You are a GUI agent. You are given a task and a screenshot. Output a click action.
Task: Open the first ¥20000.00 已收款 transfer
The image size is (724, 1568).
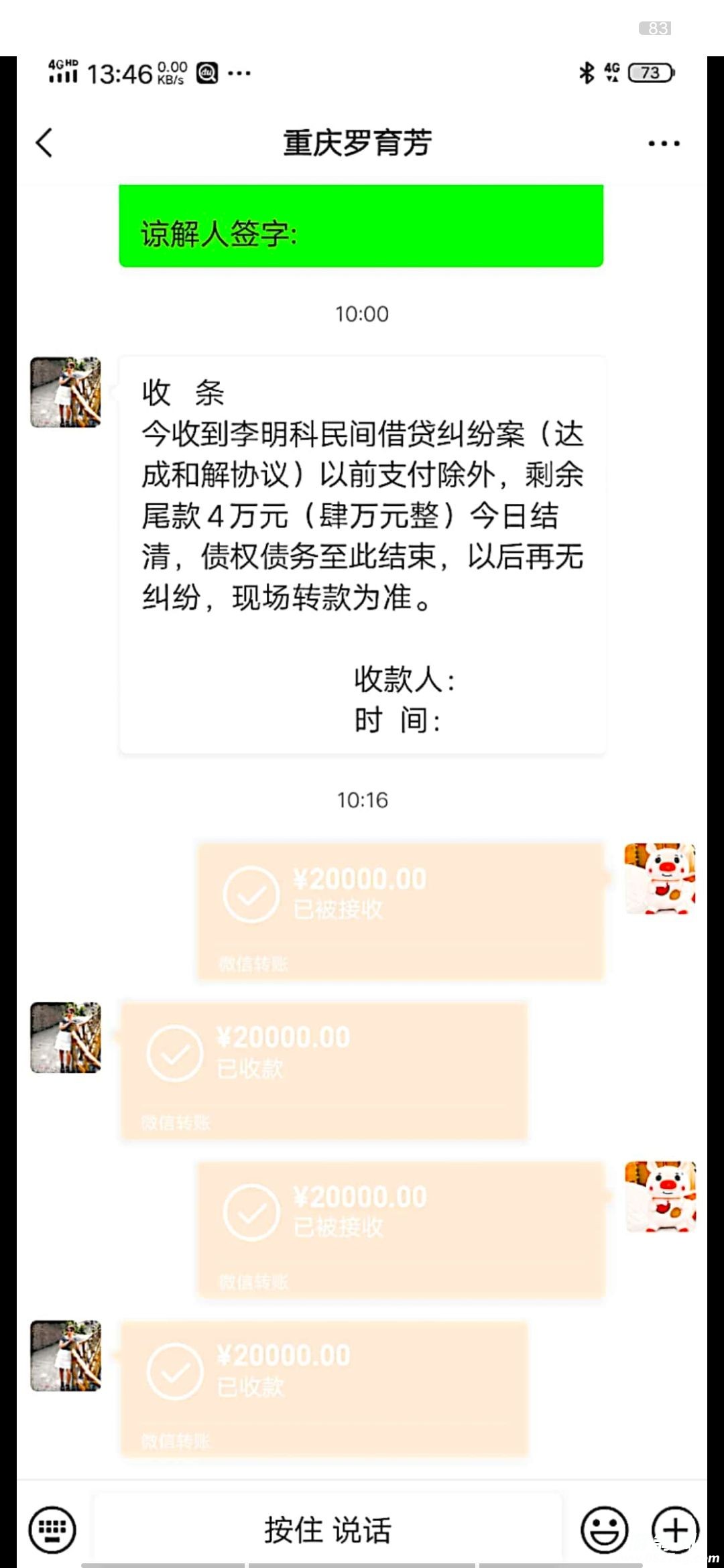pos(324,1070)
